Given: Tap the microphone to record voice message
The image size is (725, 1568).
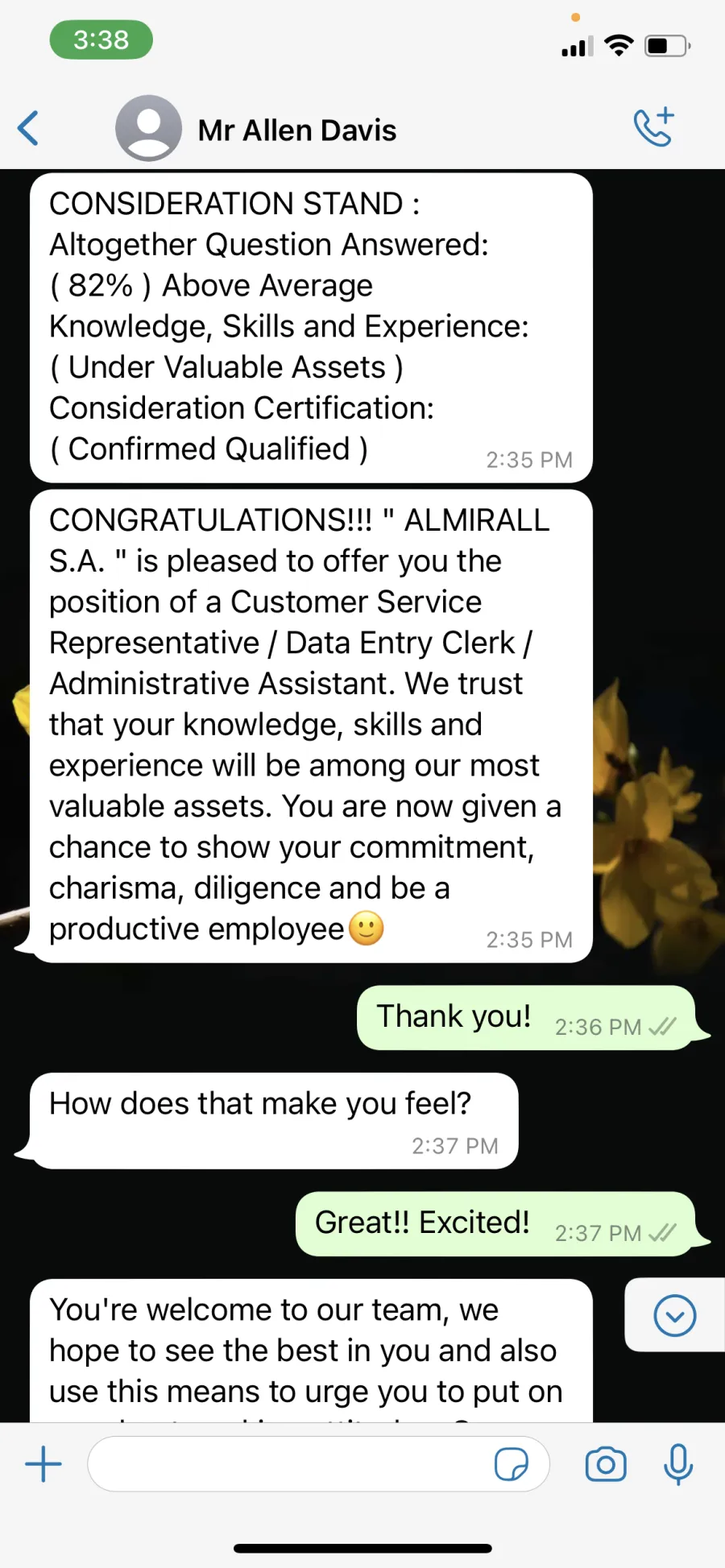Looking at the screenshot, I should (x=678, y=1464).
